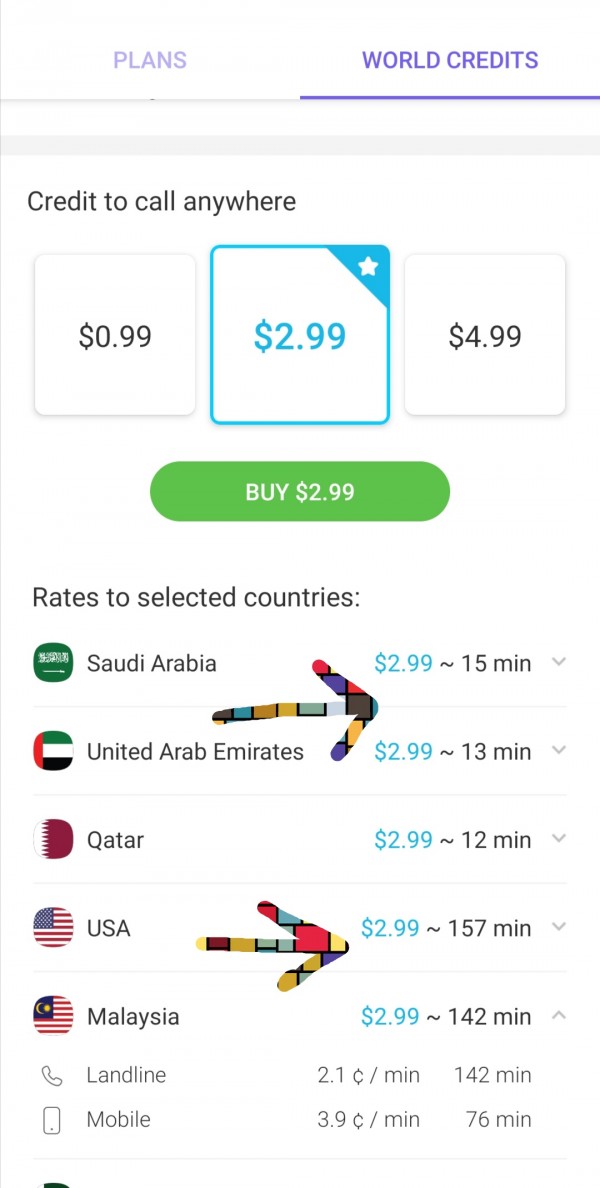Tap the green Buy $2.99 button
The height and width of the screenshot is (1188, 600).
point(300,491)
